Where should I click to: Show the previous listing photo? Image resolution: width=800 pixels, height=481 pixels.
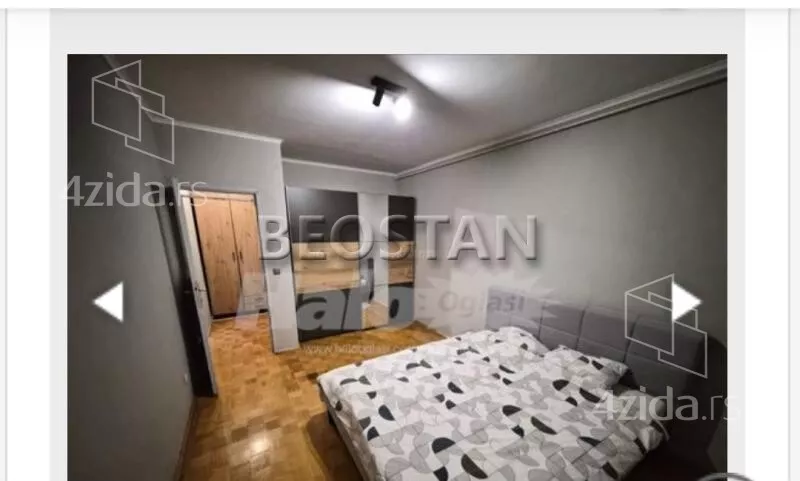click(x=108, y=301)
